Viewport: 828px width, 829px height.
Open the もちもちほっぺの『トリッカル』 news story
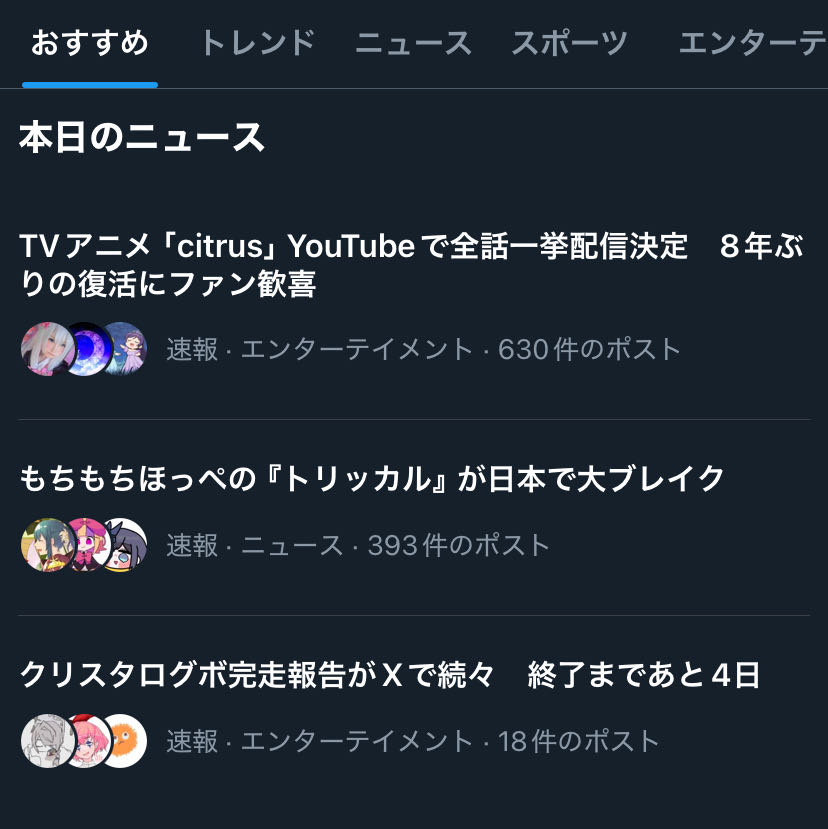(372, 480)
